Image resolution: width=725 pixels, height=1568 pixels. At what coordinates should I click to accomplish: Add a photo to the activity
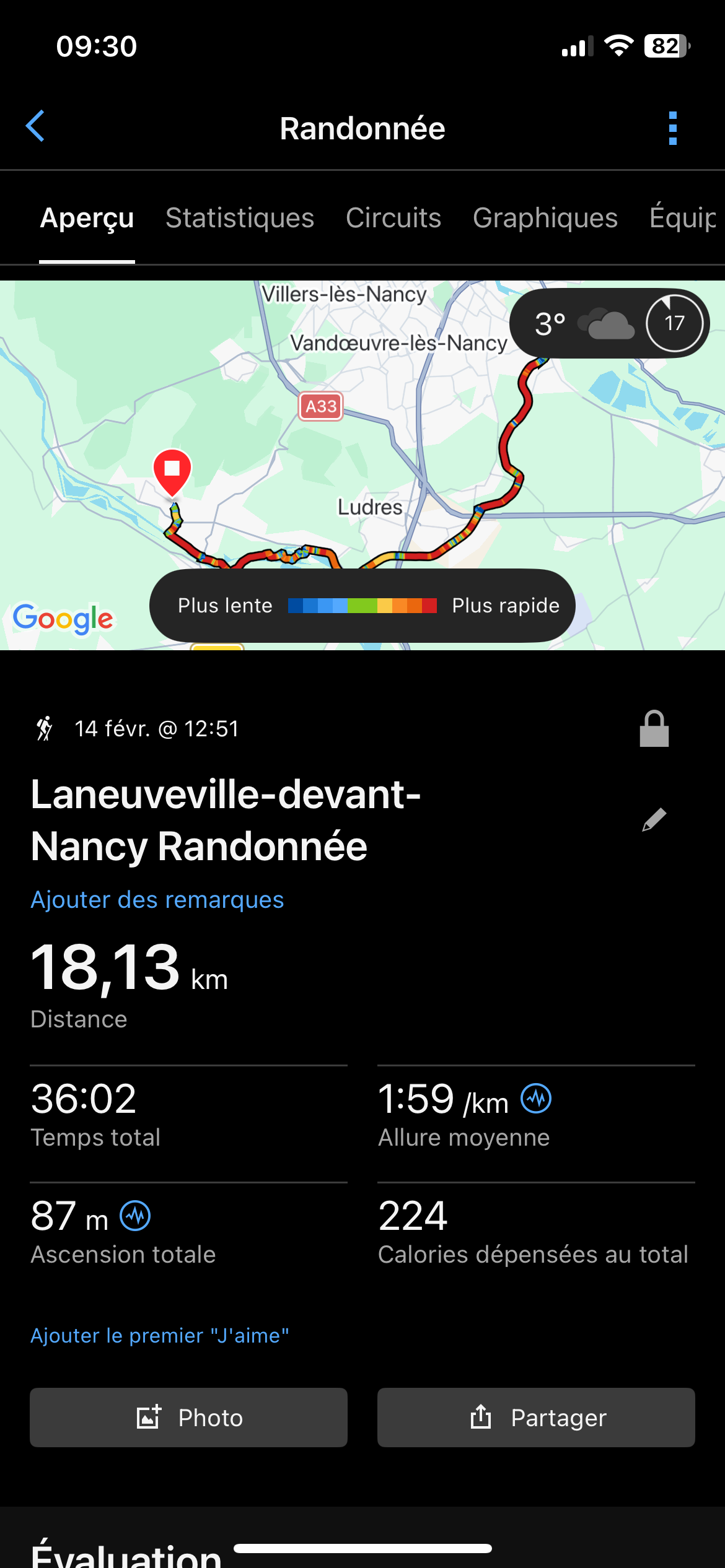(x=188, y=1418)
